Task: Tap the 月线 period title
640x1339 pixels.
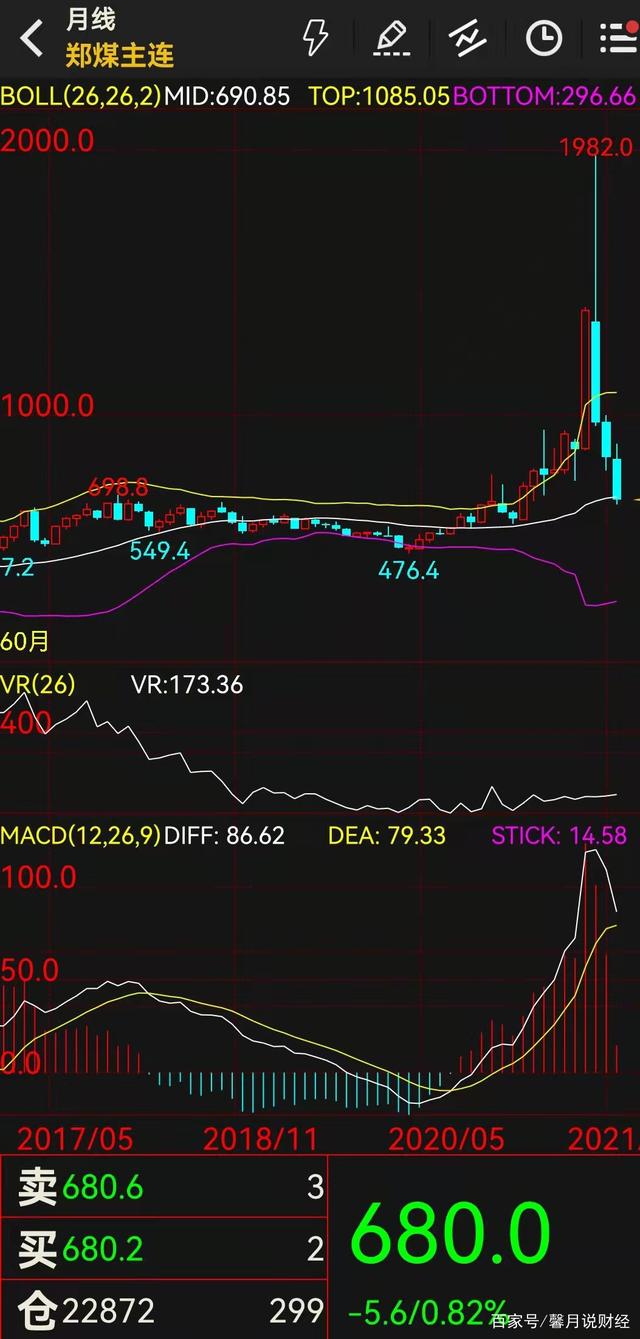Action: [x=92, y=19]
